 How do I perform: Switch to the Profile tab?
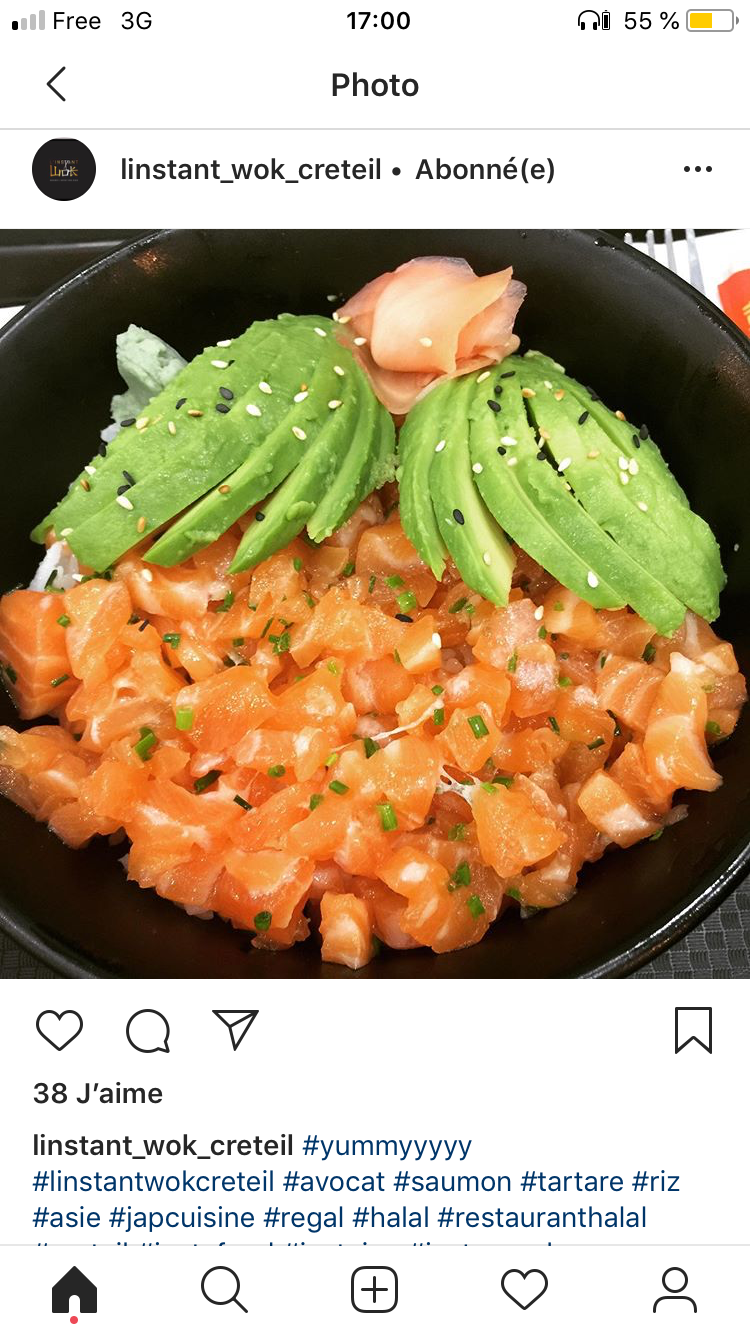[675, 1290]
